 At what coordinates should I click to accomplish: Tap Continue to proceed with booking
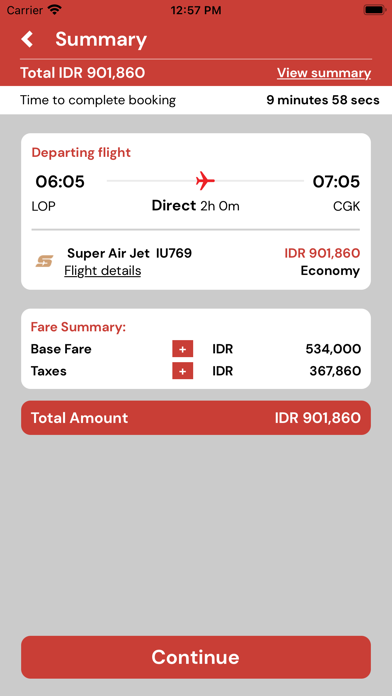pyautogui.click(x=196, y=657)
